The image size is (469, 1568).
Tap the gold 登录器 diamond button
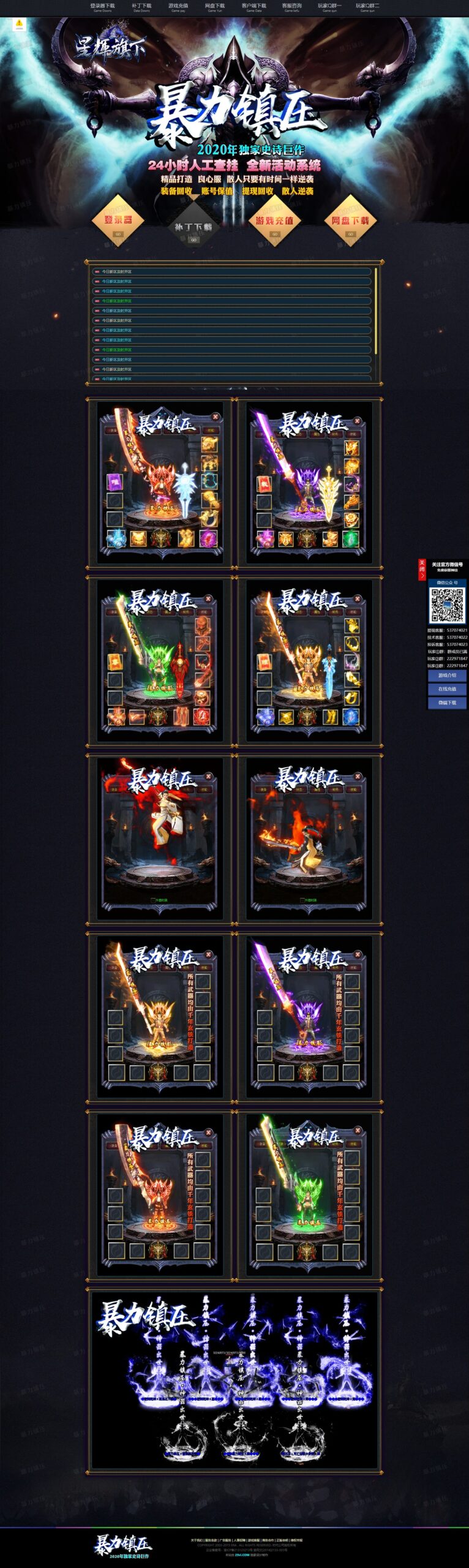point(118,221)
